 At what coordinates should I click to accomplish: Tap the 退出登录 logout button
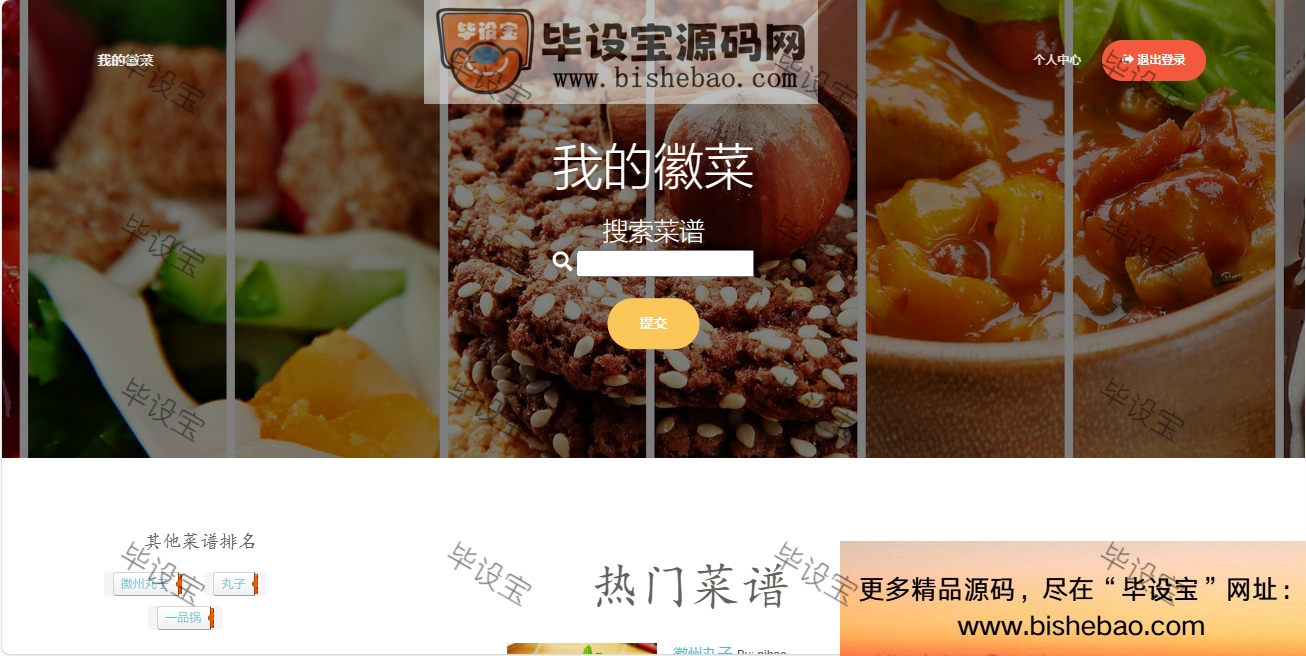point(1153,60)
